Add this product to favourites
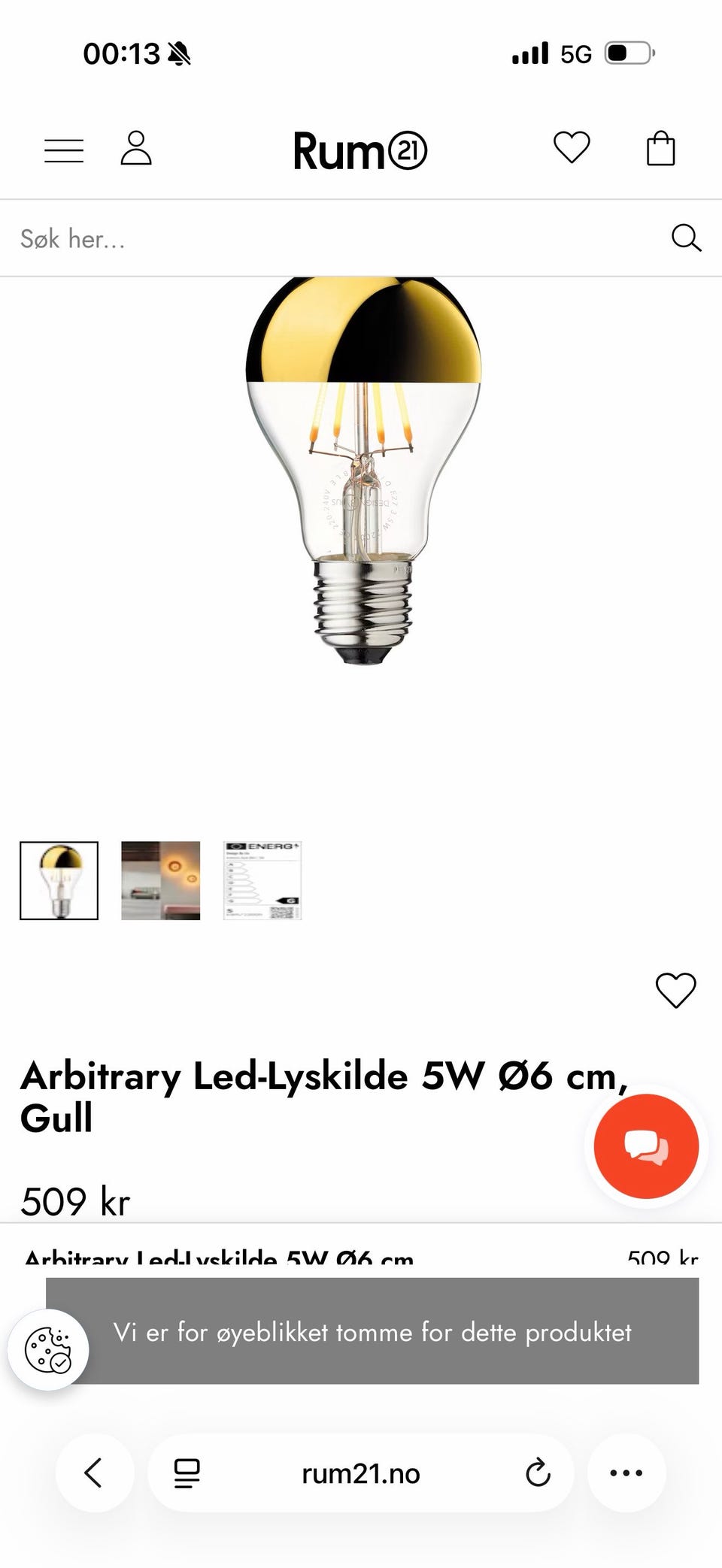Screen dimensions: 722x1568 click(675, 990)
